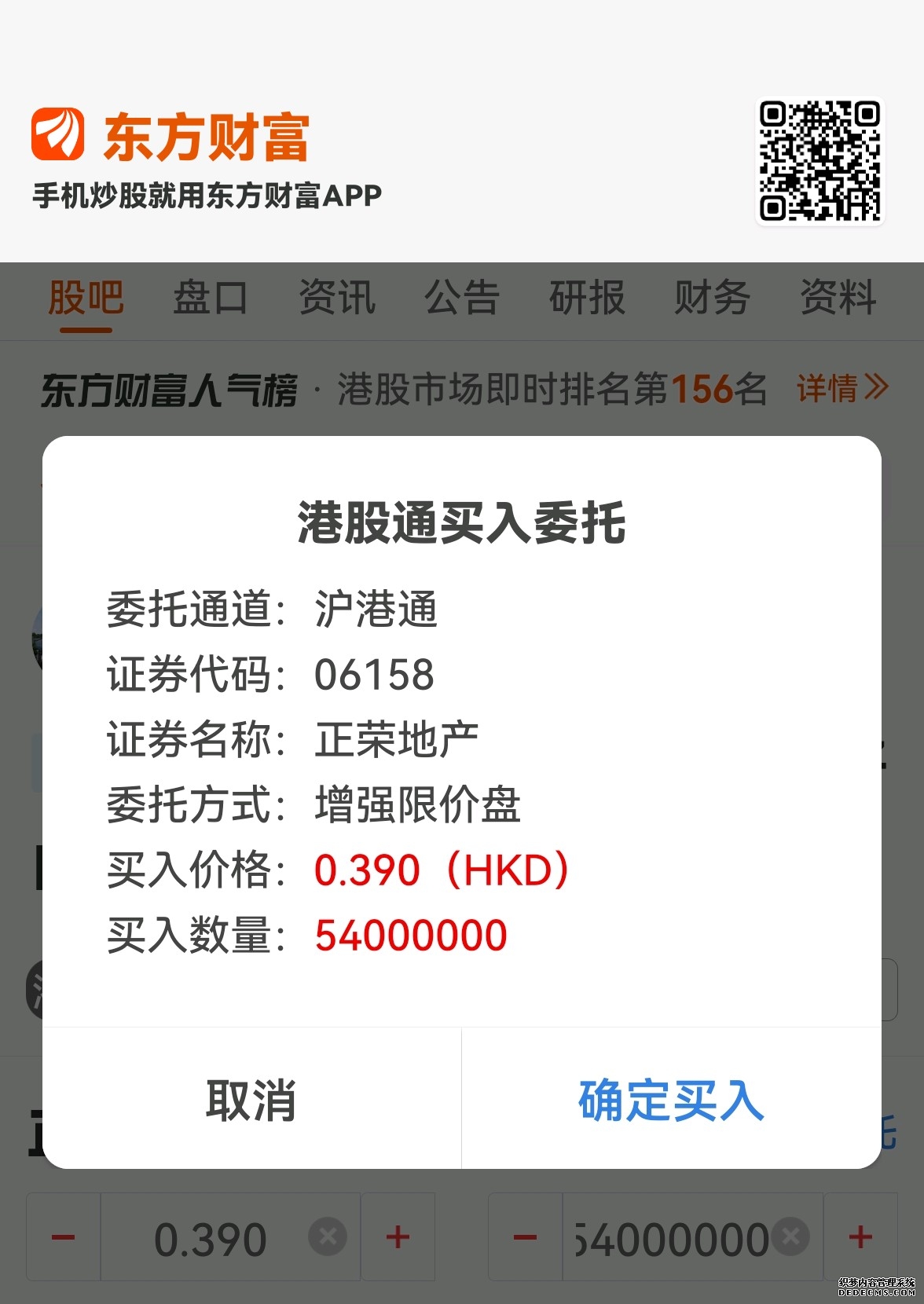Increase the buy price with the plus icon

(398, 1236)
